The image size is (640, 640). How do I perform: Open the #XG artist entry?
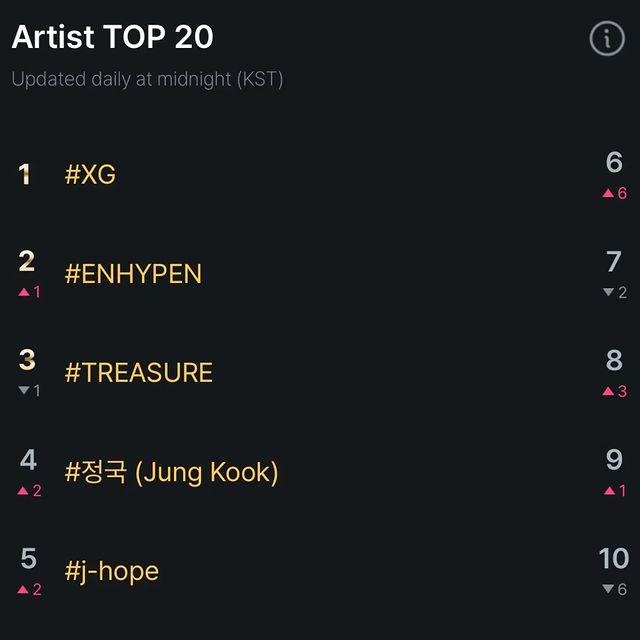91,175
